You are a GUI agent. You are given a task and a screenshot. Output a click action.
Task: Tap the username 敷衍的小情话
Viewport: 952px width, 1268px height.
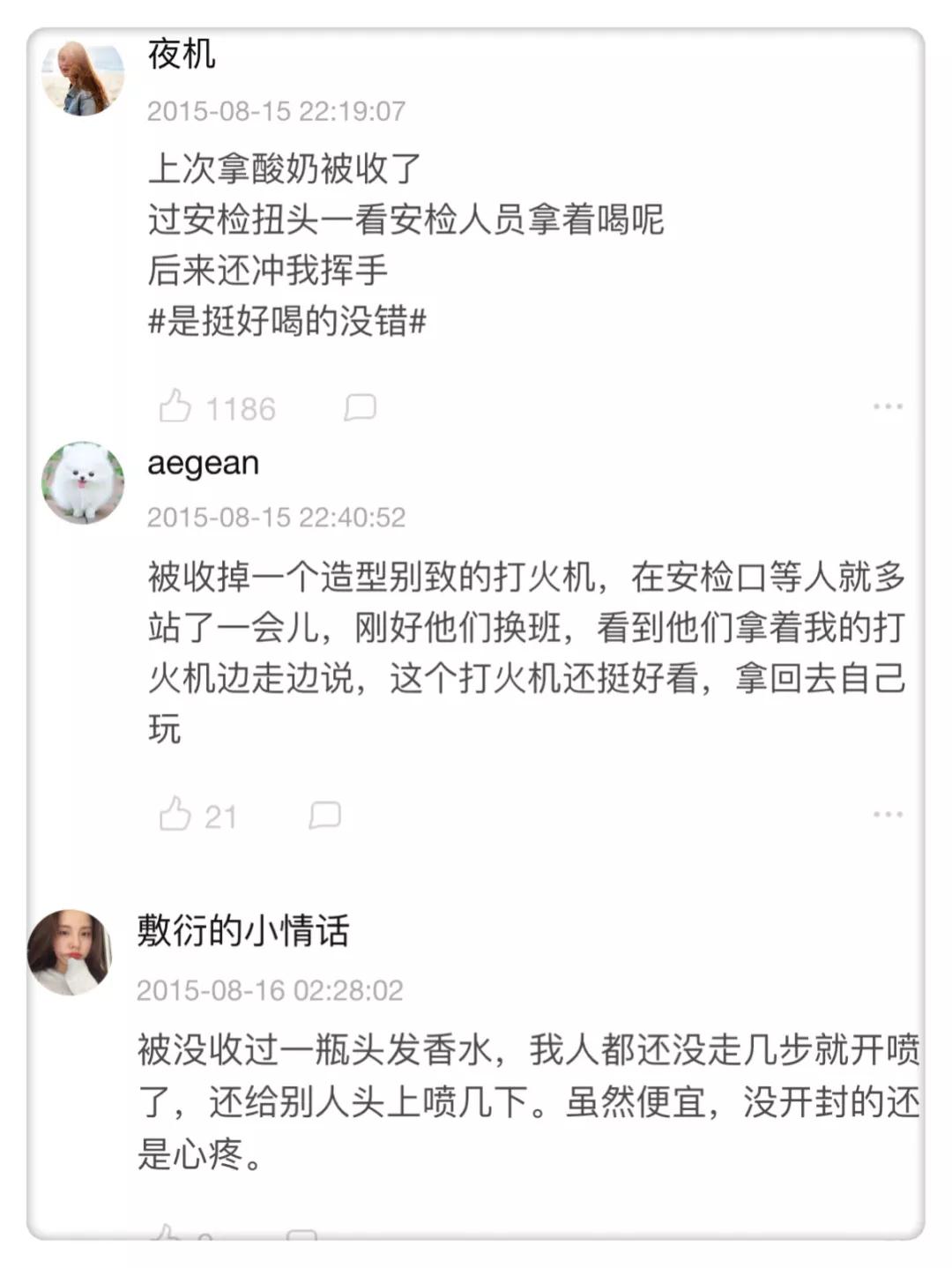point(243,930)
